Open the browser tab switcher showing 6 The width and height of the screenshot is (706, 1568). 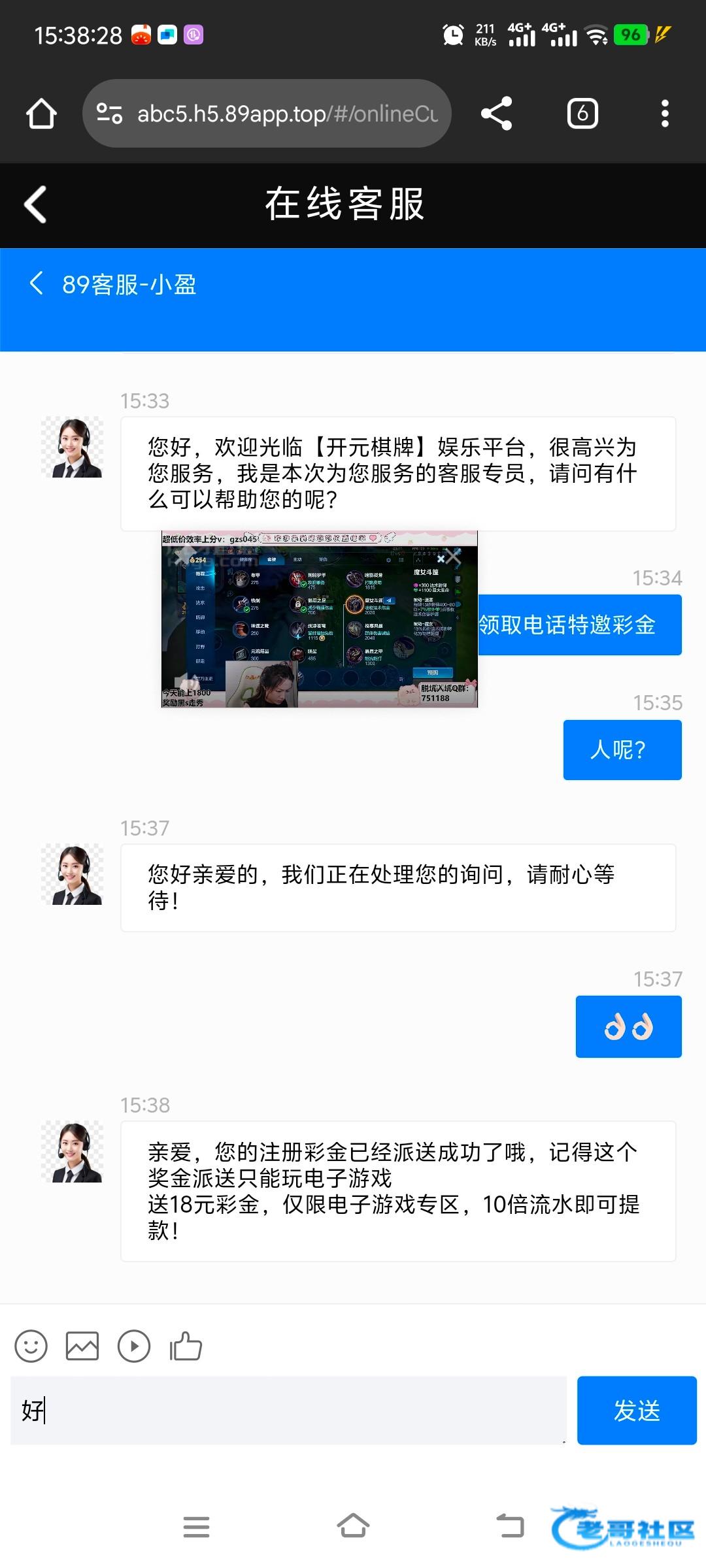click(582, 114)
